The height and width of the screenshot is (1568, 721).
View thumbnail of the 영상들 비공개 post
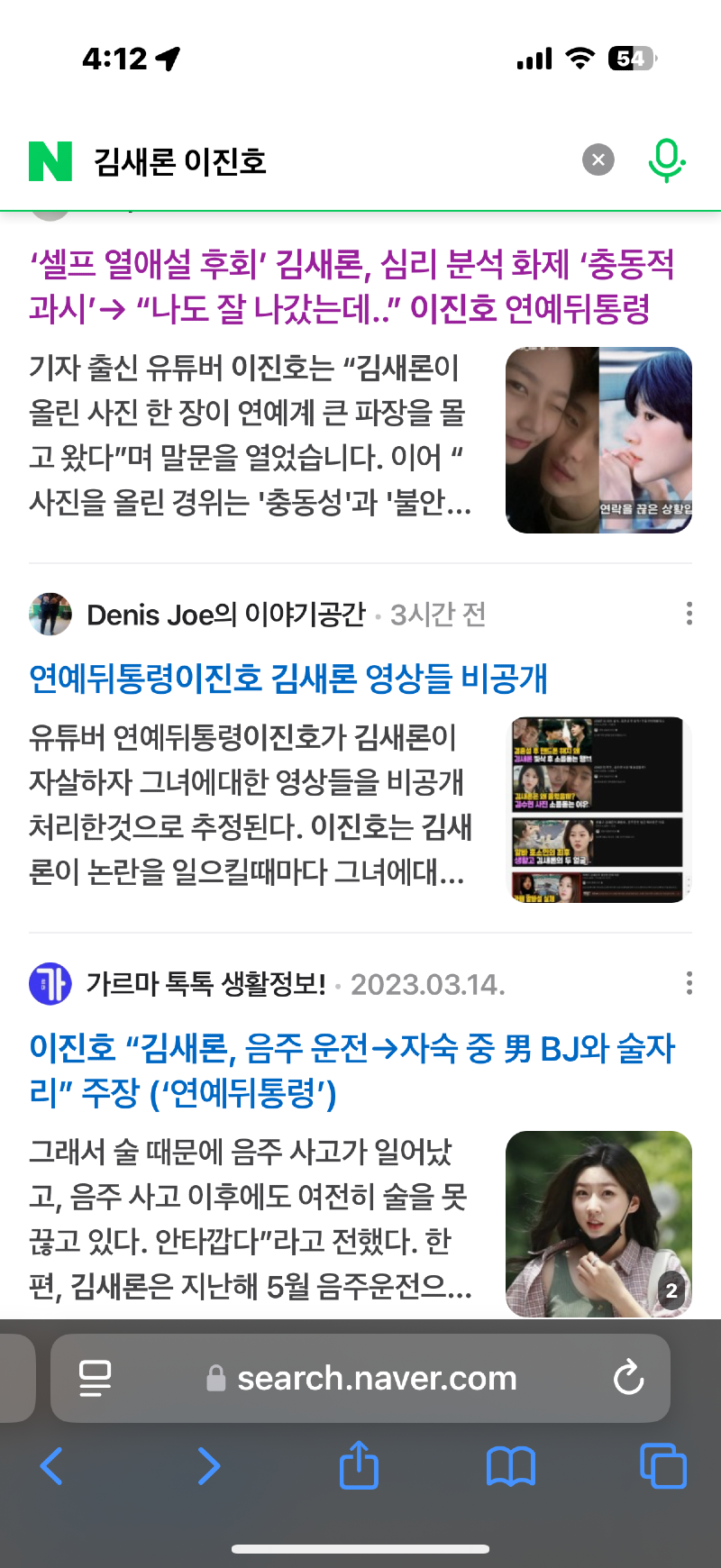(x=598, y=809)
